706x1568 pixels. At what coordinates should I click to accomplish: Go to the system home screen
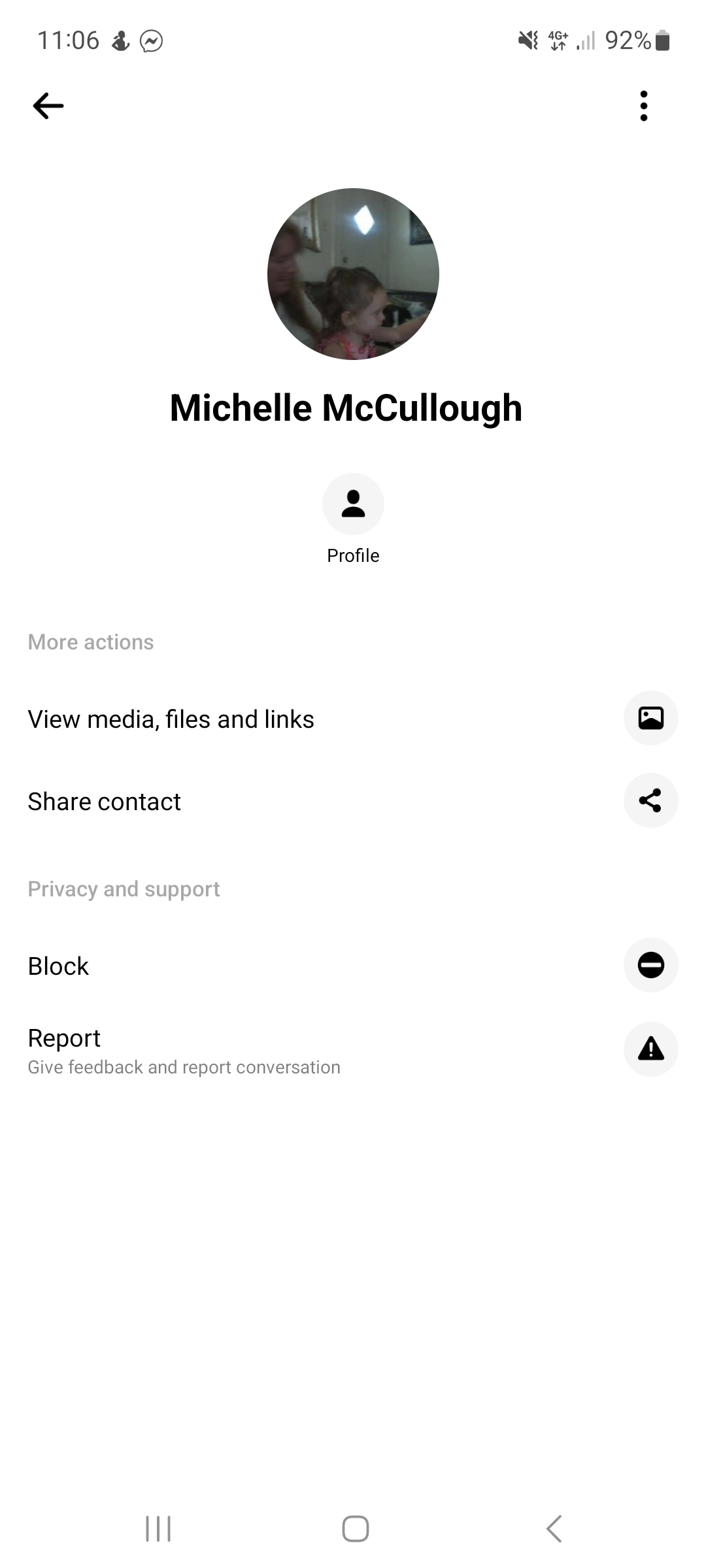[355, 1529]
